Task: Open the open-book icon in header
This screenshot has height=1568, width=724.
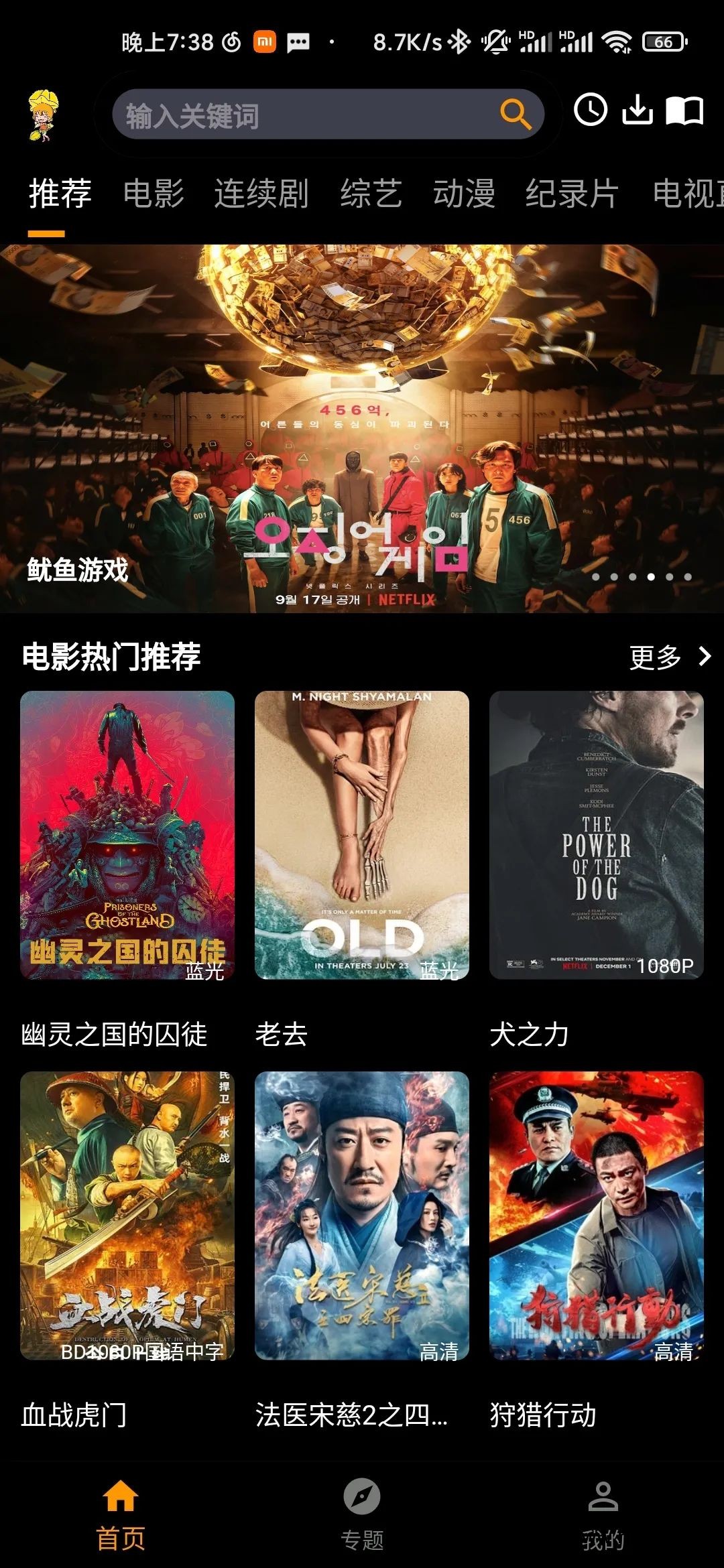Action: coord(684,111)
